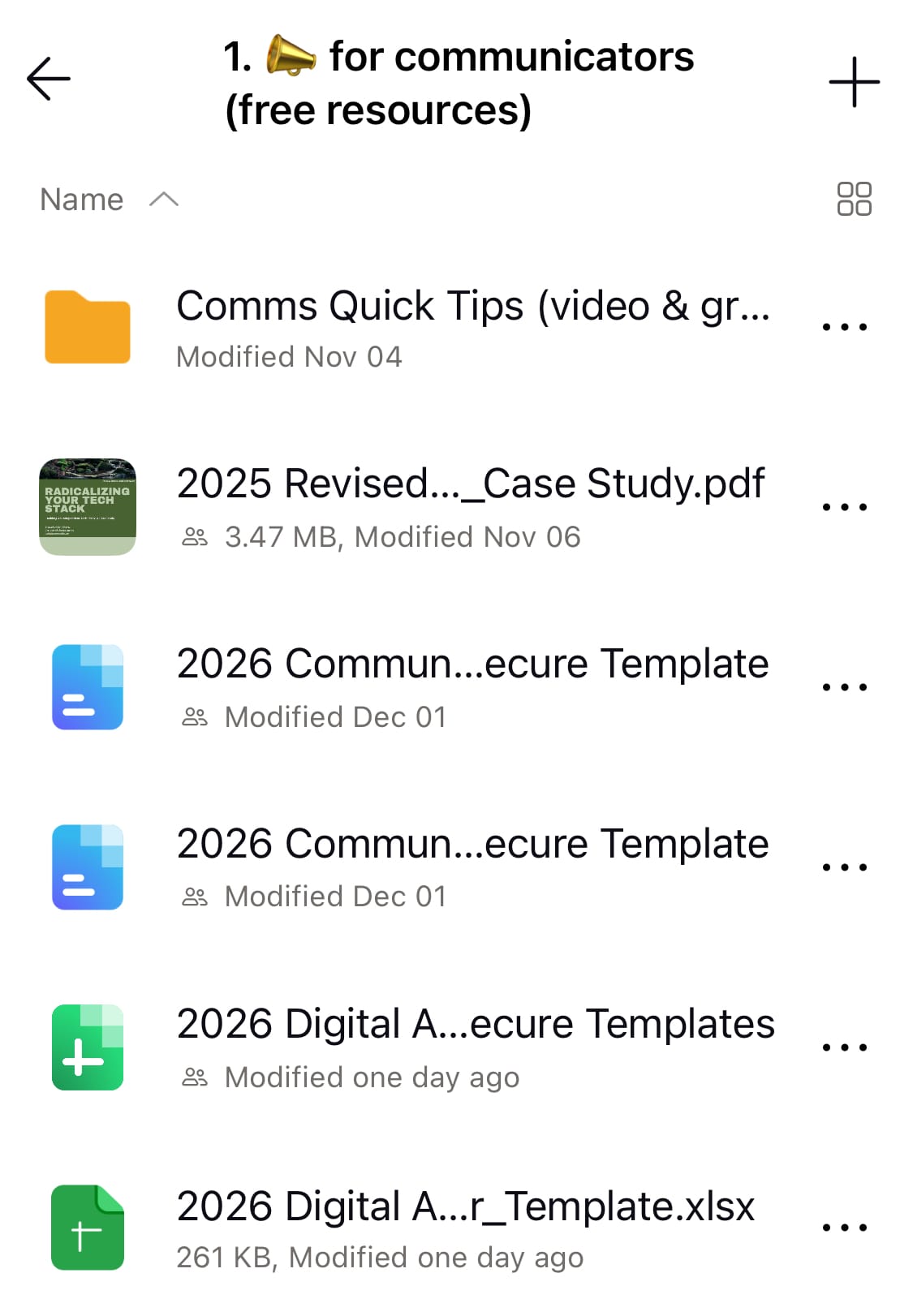This screenshot has width=913, height=1316.
Task: Open more options for Comms Quick Tips
Action: tap(845, 327)
